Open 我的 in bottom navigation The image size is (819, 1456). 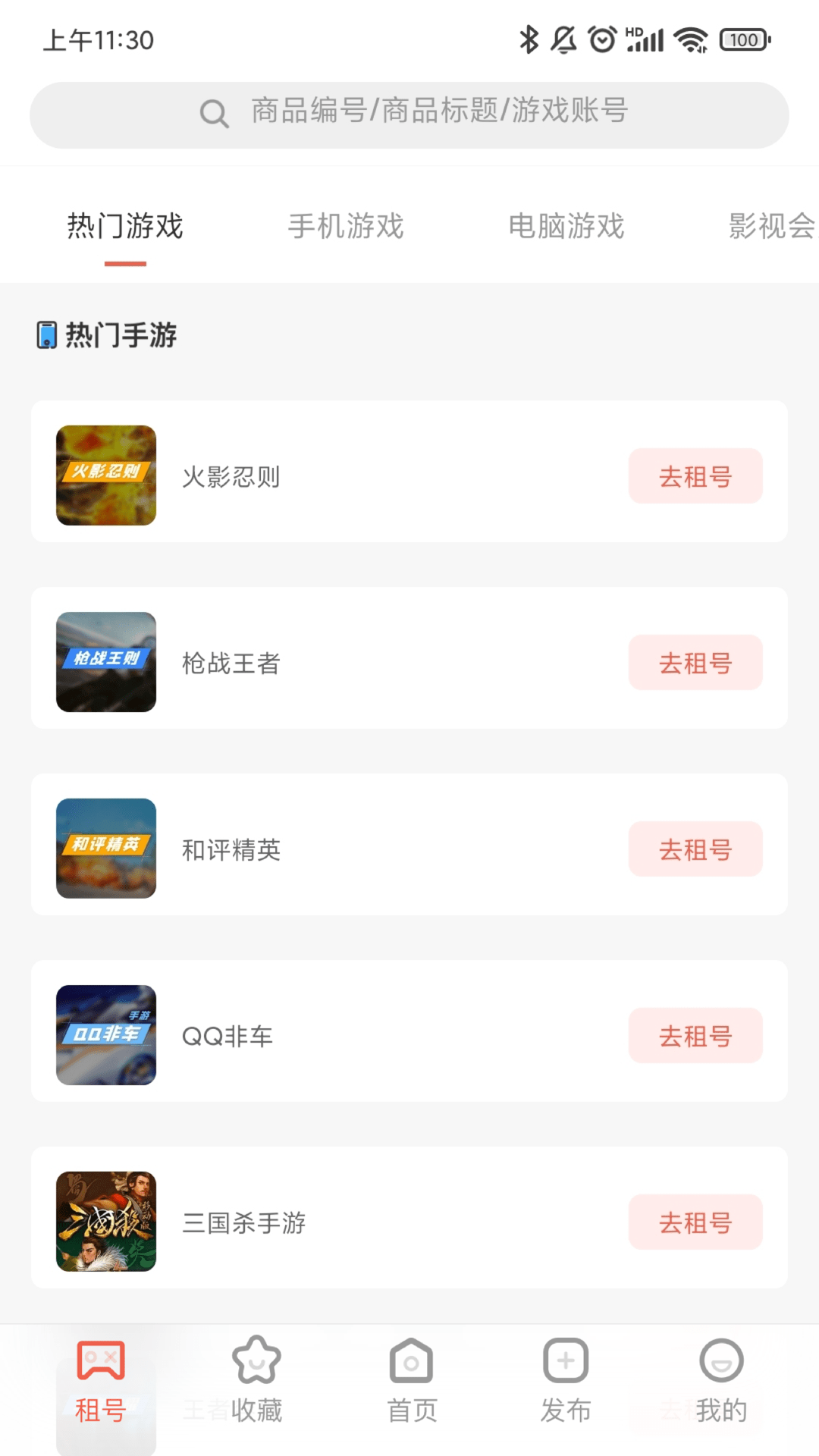pyautogui.click(x=721, y=1380)
